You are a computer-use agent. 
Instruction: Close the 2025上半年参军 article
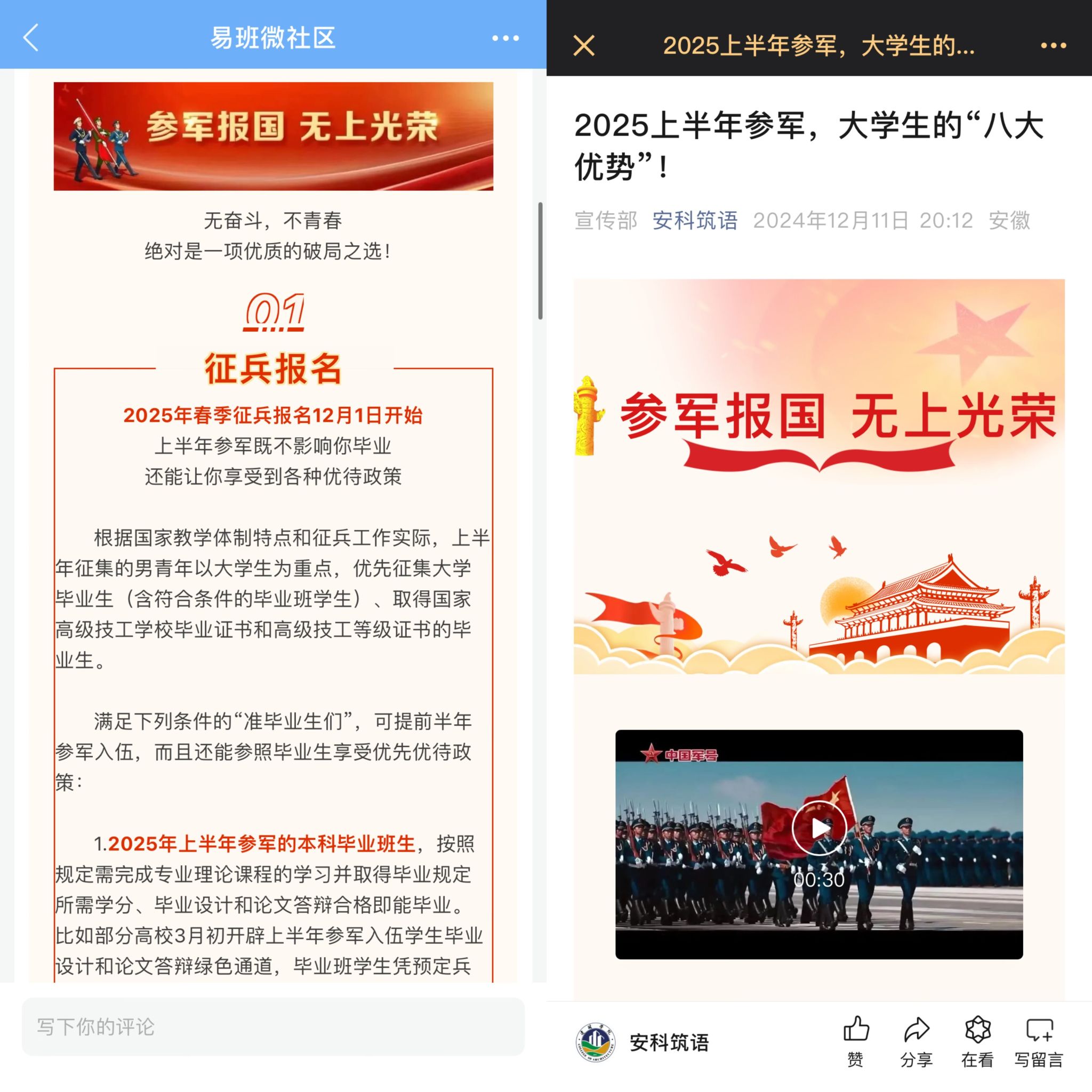[584, 45]
